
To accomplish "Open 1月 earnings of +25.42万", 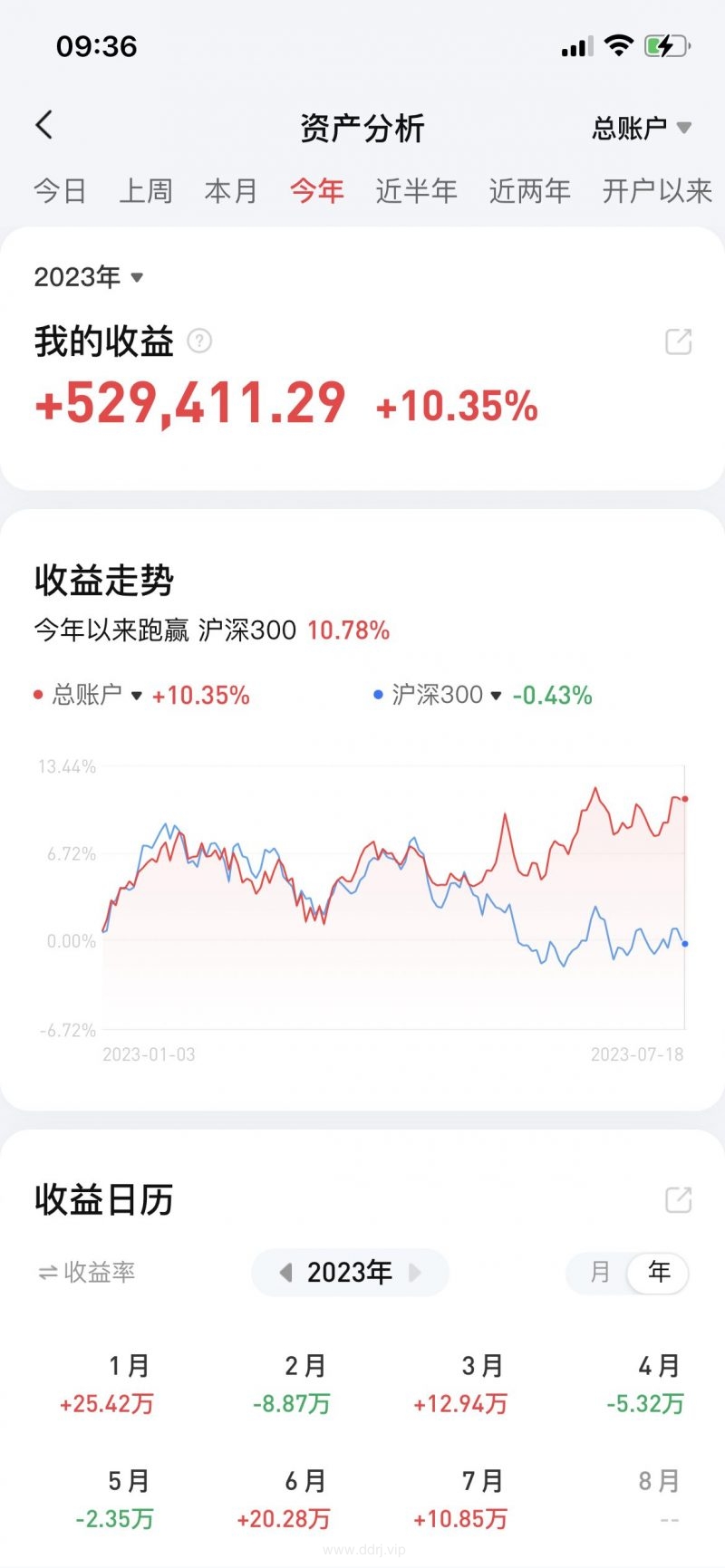I will coord(107,1385).
